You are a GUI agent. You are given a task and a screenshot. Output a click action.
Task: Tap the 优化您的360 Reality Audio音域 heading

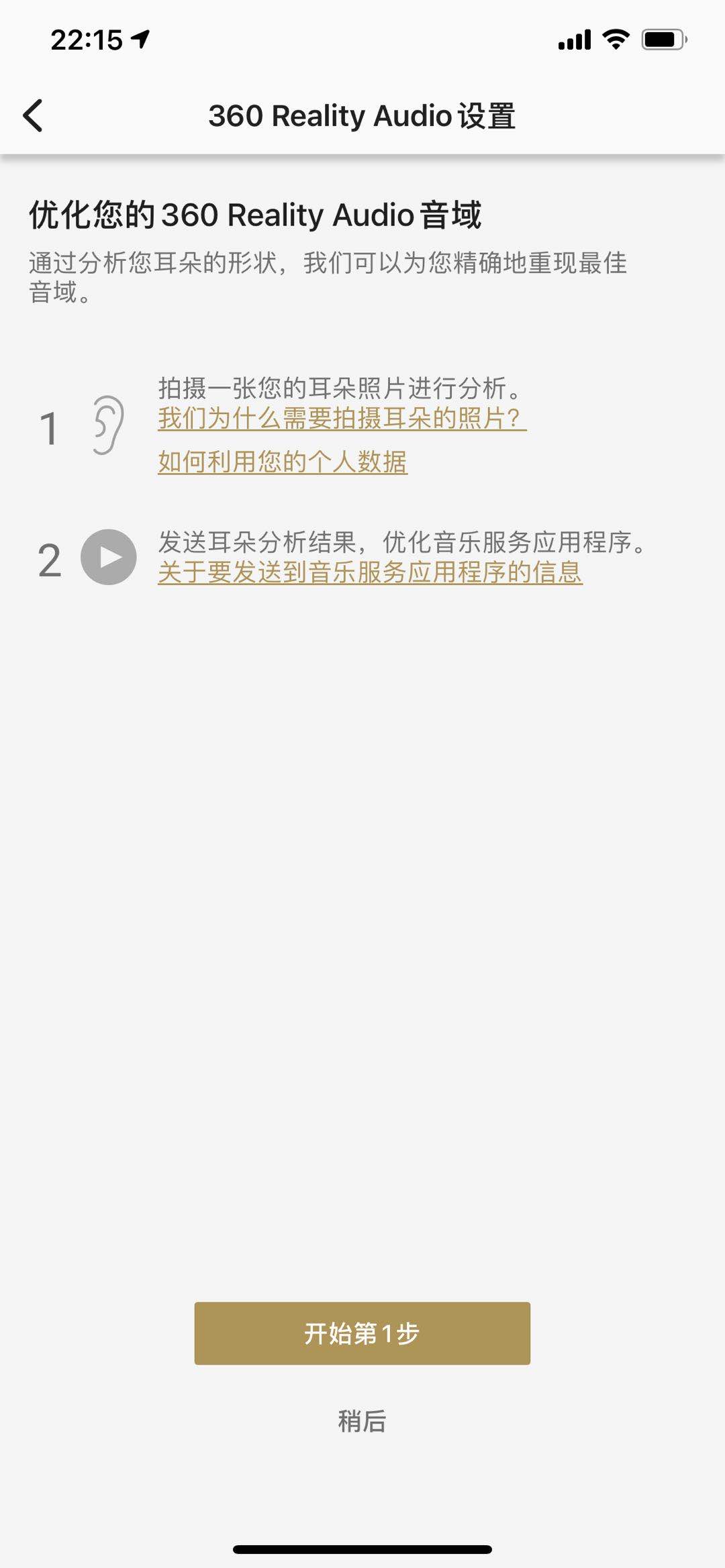coord(257,215)
